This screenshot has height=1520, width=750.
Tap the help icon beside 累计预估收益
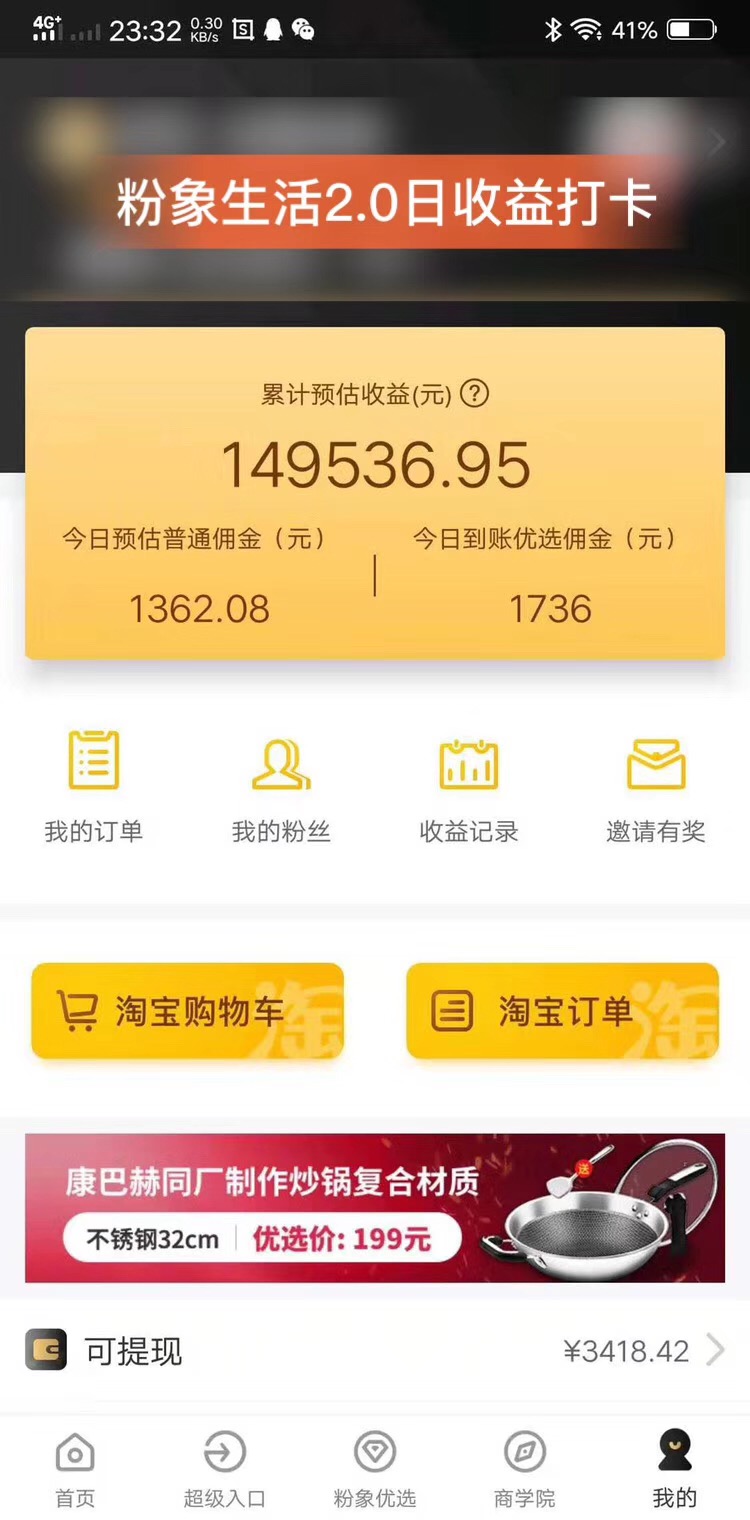(x=474, y=394)
